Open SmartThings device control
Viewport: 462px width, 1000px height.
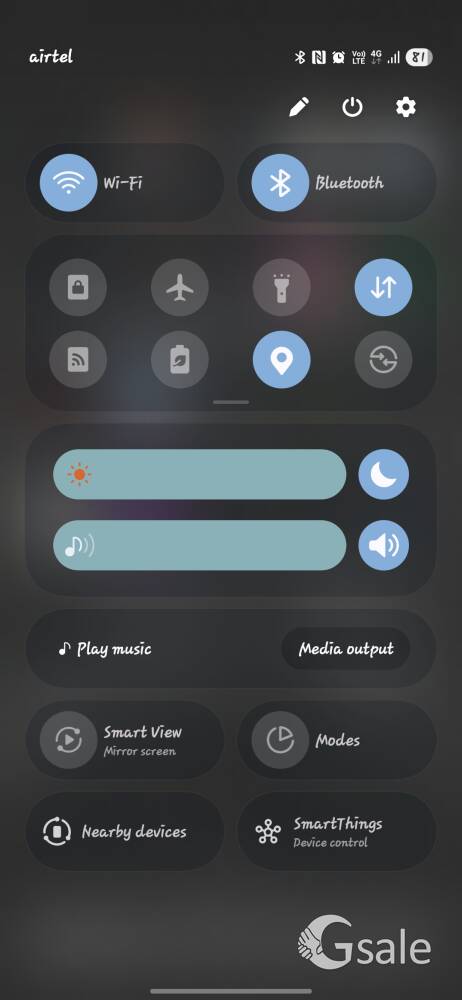click(x=337, y=832)
